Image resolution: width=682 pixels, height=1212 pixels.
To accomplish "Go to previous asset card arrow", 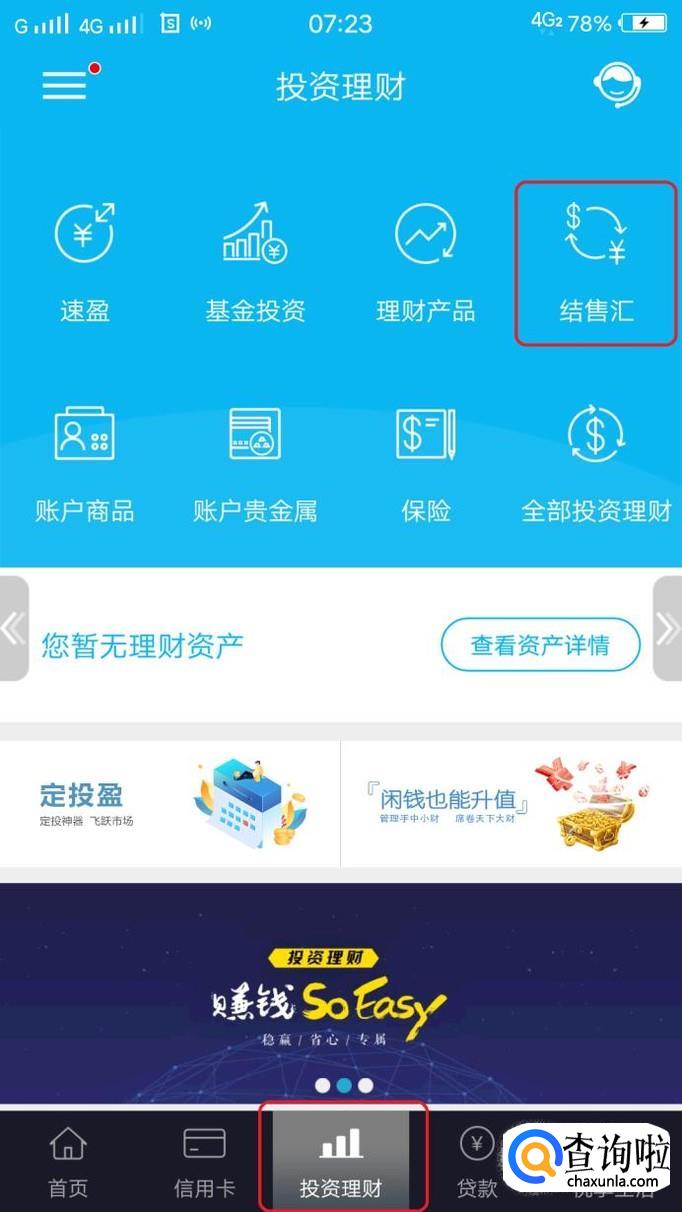I will tap(13, 629).
